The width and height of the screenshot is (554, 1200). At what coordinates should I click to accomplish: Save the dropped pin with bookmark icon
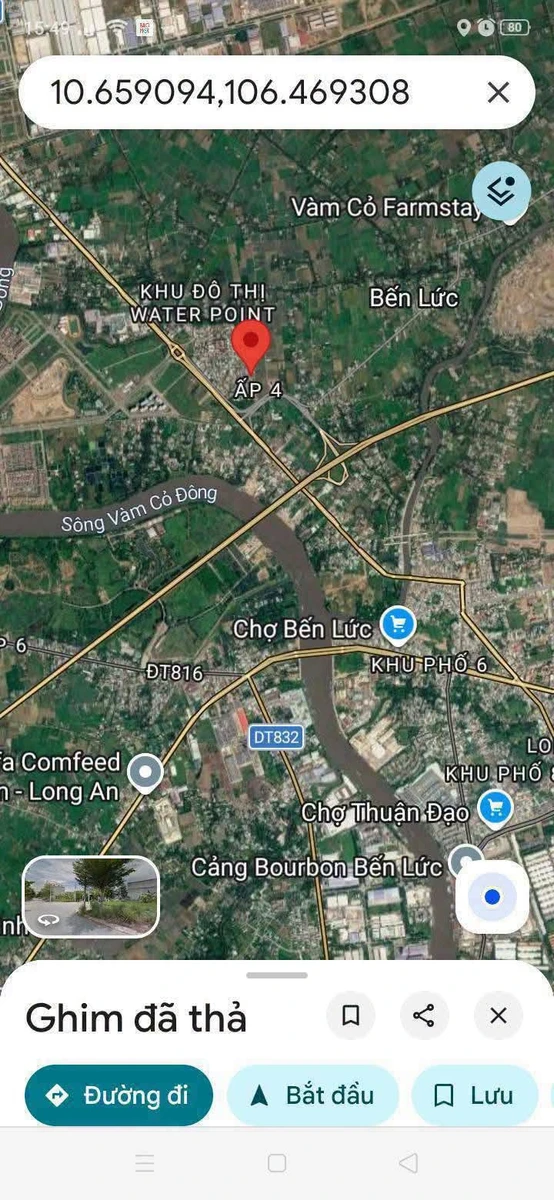(351, 1016)
